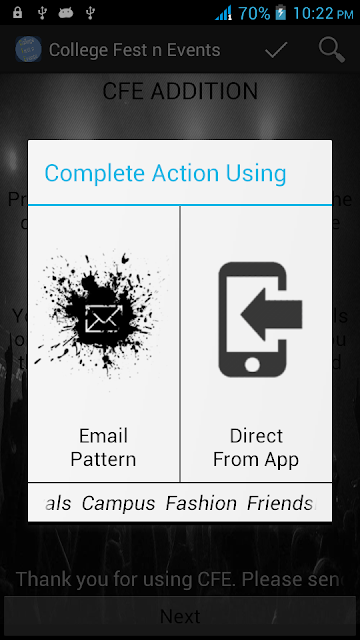Tap the Next button
The image size is (360, 640).
(x=180, y=616)
